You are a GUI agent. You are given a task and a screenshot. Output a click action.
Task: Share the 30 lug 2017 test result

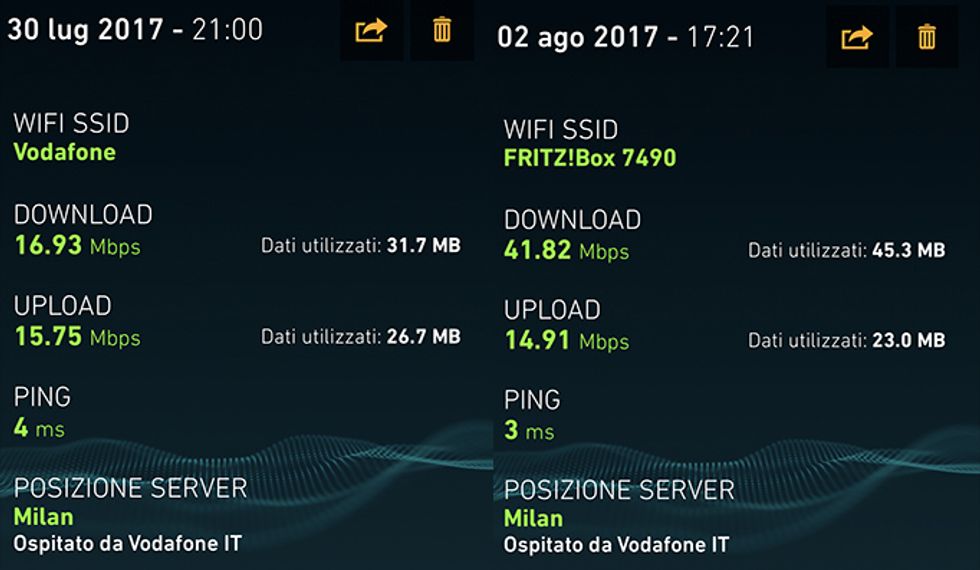[371, 30]
